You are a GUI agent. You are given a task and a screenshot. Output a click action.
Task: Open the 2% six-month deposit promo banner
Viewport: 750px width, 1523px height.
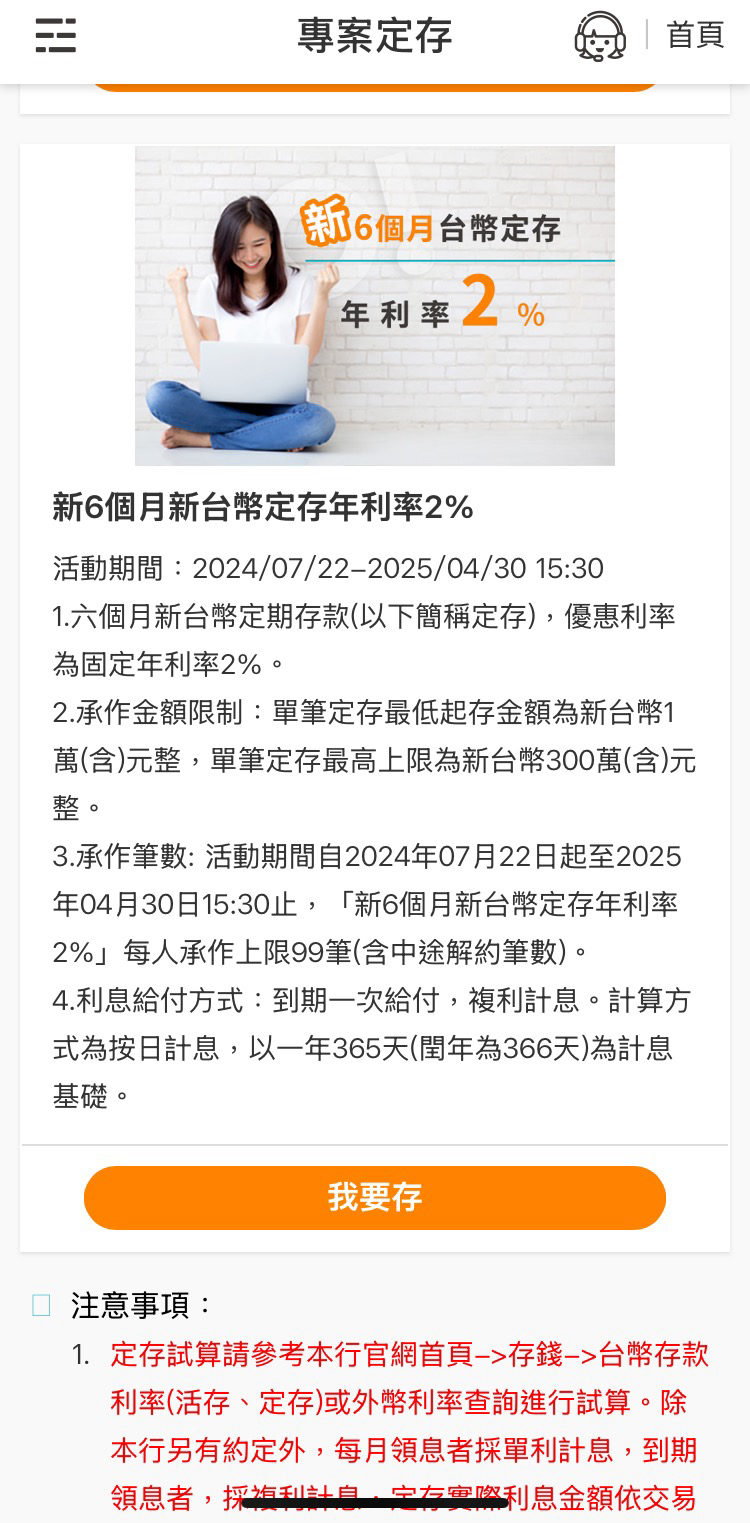pyautogui.click(x=374, y=305)
